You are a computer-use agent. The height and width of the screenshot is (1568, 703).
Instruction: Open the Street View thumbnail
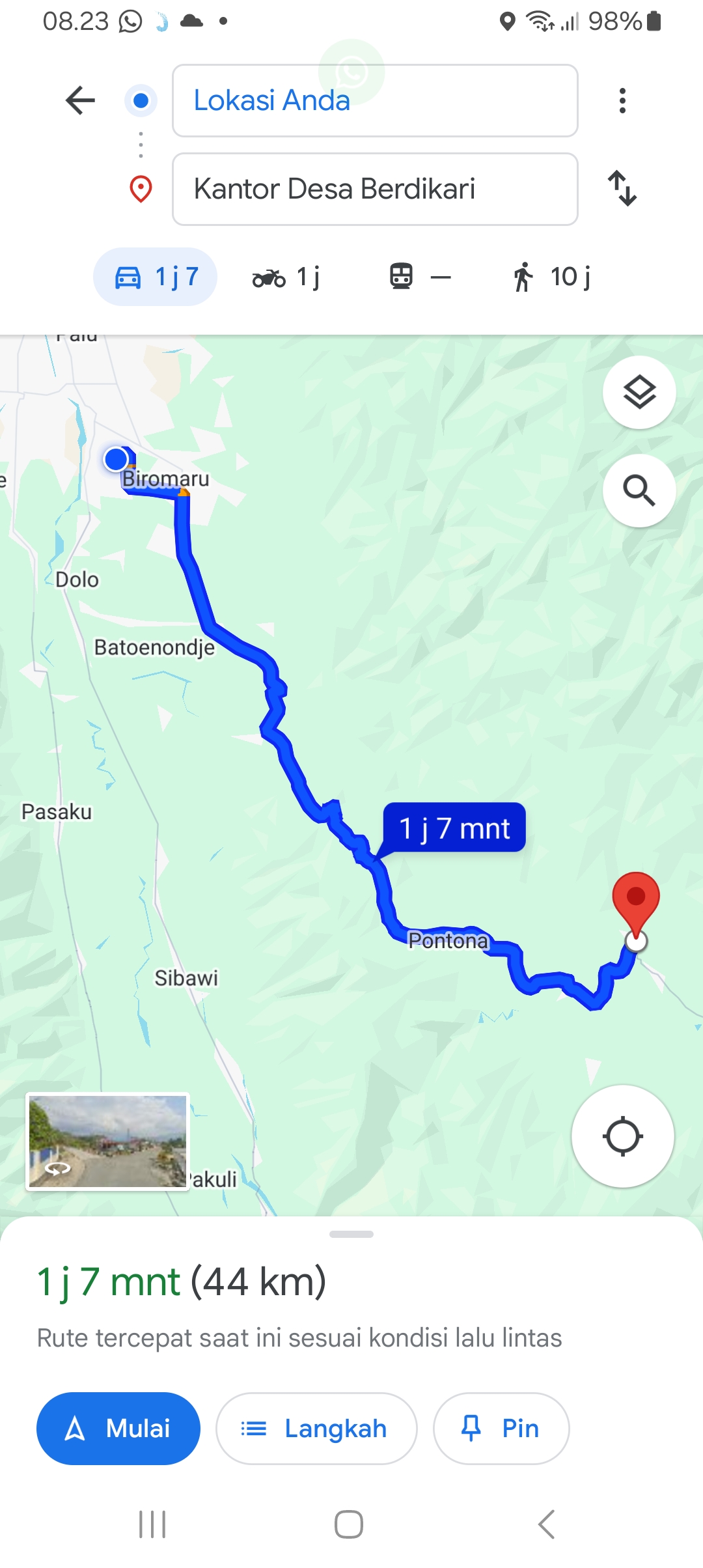pos(107,1141)
